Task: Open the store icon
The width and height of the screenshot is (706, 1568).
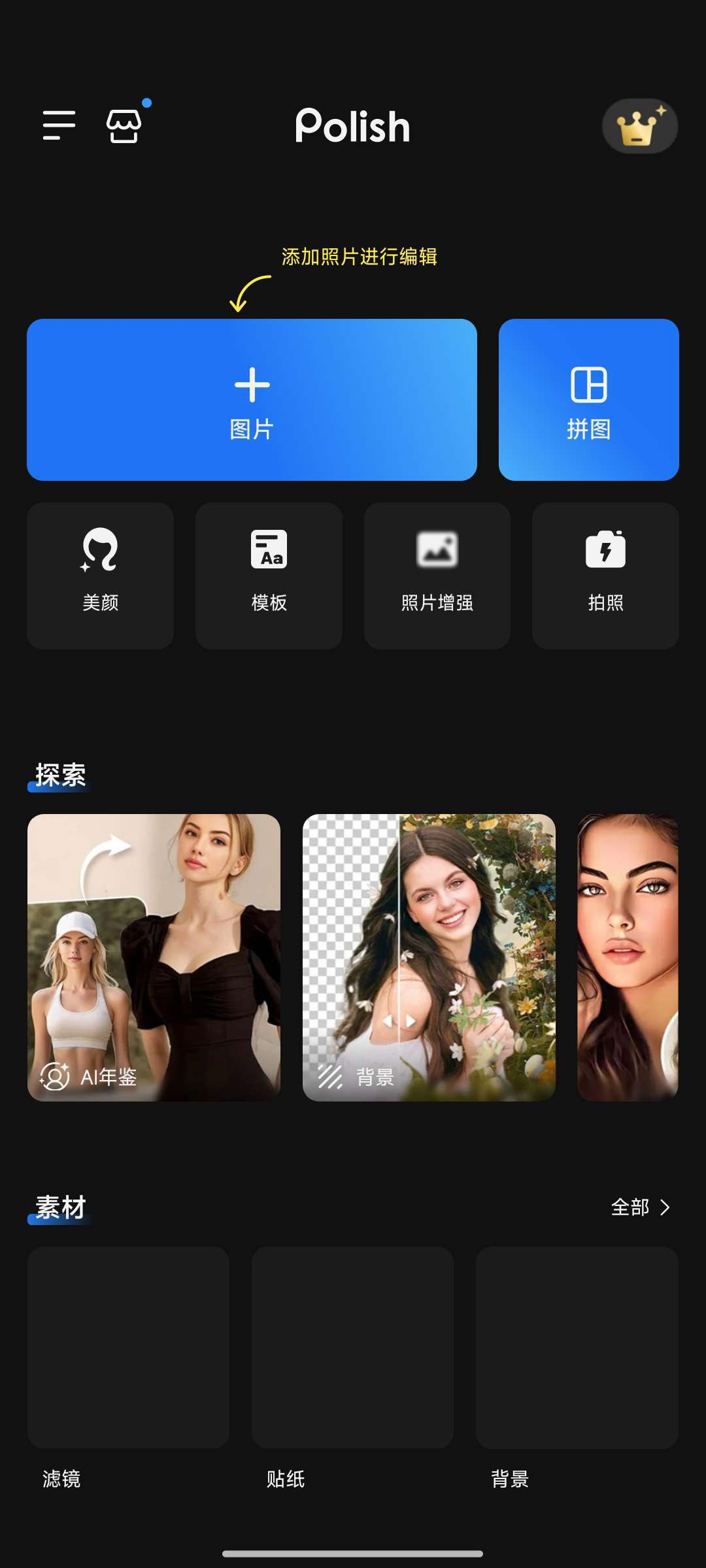Action: pyautogui.click(x=124, y=125)
